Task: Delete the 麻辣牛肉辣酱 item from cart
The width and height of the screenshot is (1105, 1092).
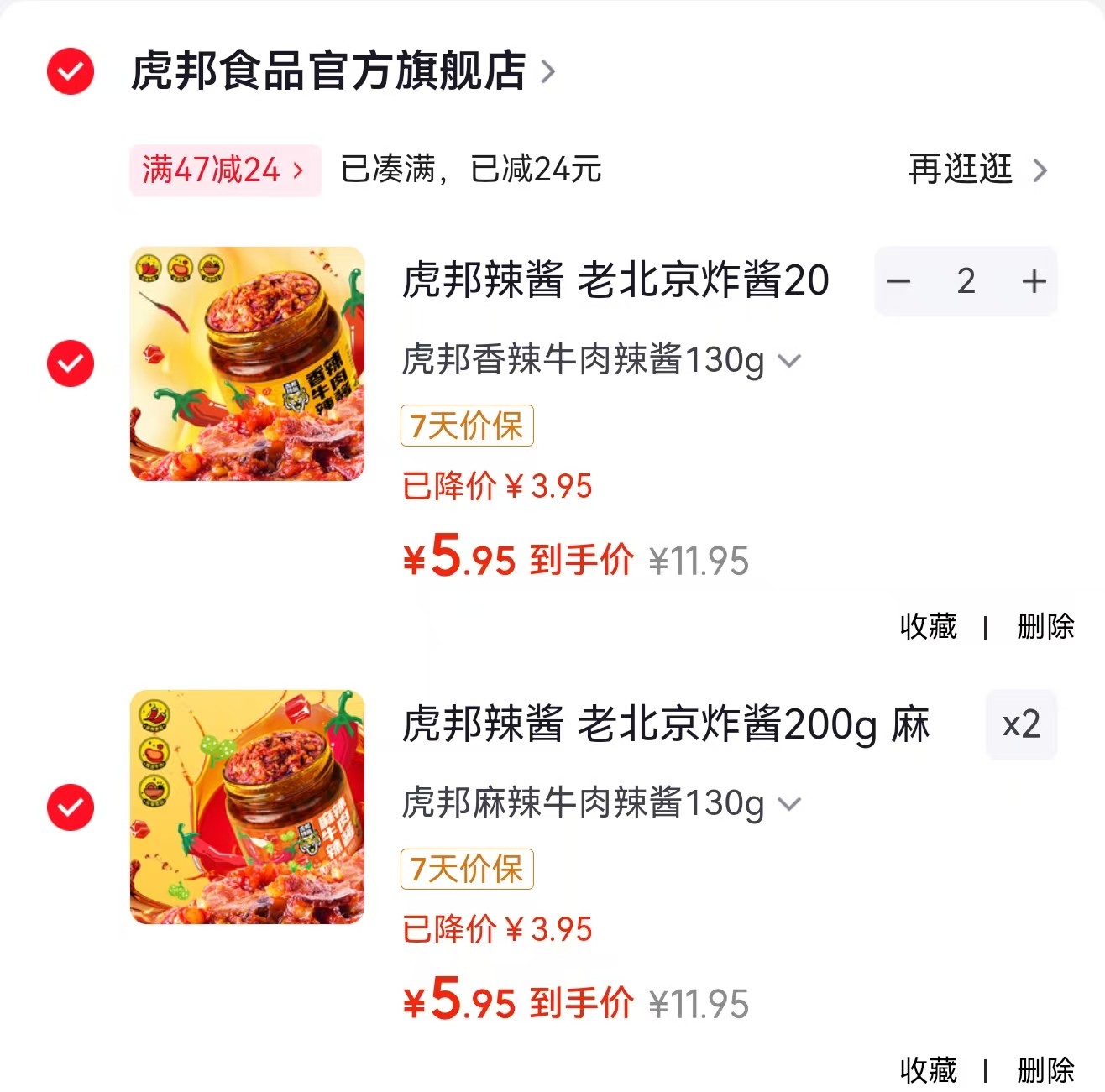Action: click(x=1045, y=1070)
